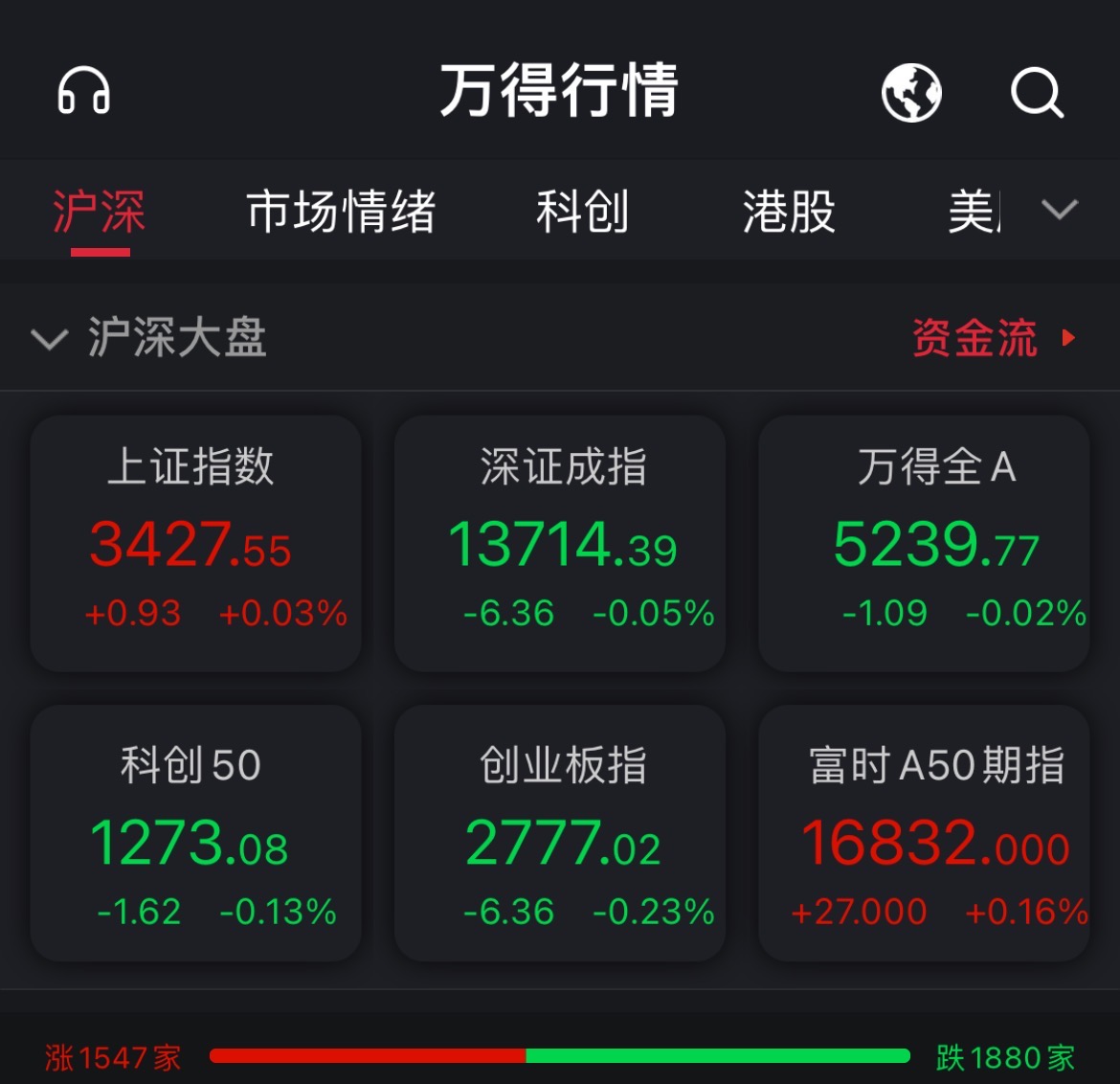The image size is (1120, 1084).
Task: Open the 上证指数 index card
Action: pos(195,543)
